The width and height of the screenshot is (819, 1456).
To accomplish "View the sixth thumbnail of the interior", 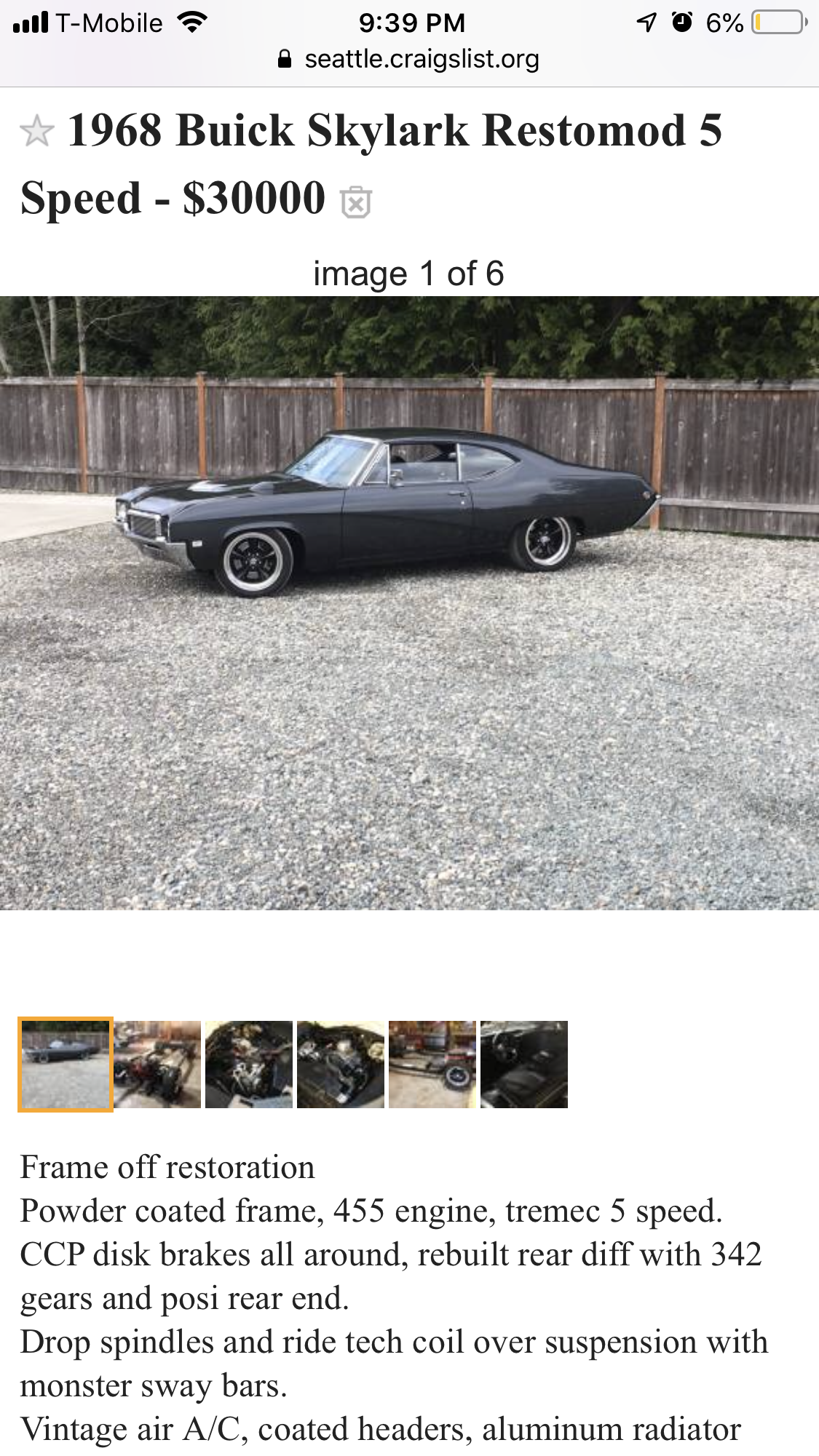I will coord(524,1065).
